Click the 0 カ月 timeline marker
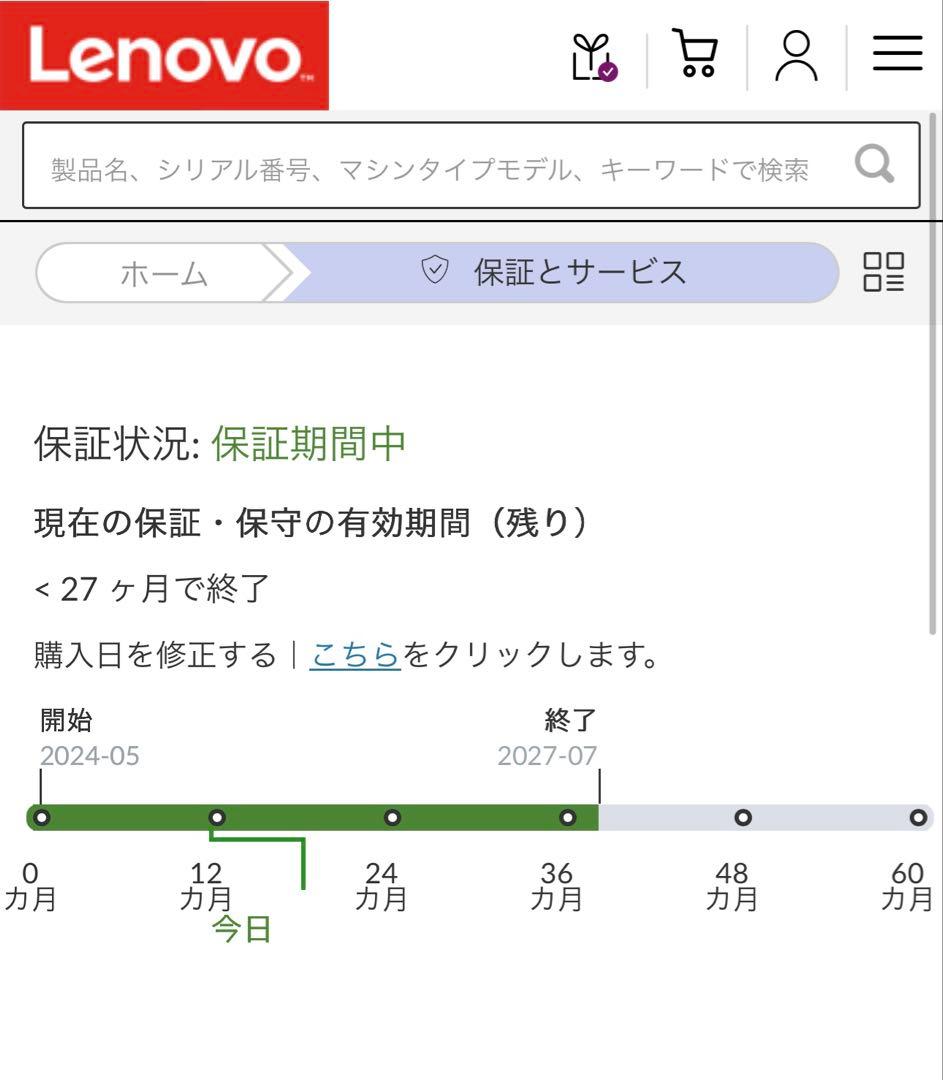943x1080 pixels. click(40, 817)
